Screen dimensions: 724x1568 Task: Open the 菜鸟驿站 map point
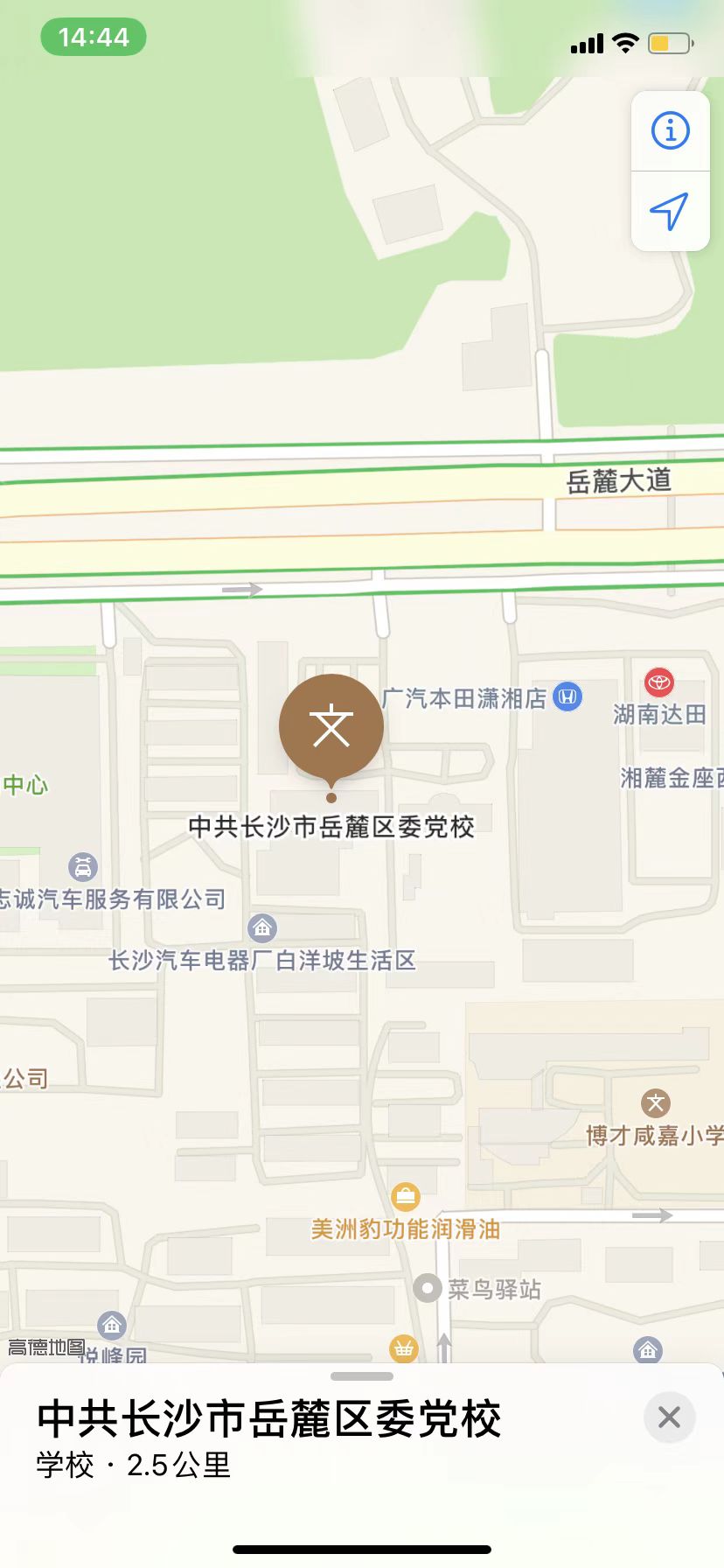tap(427, 1288)
